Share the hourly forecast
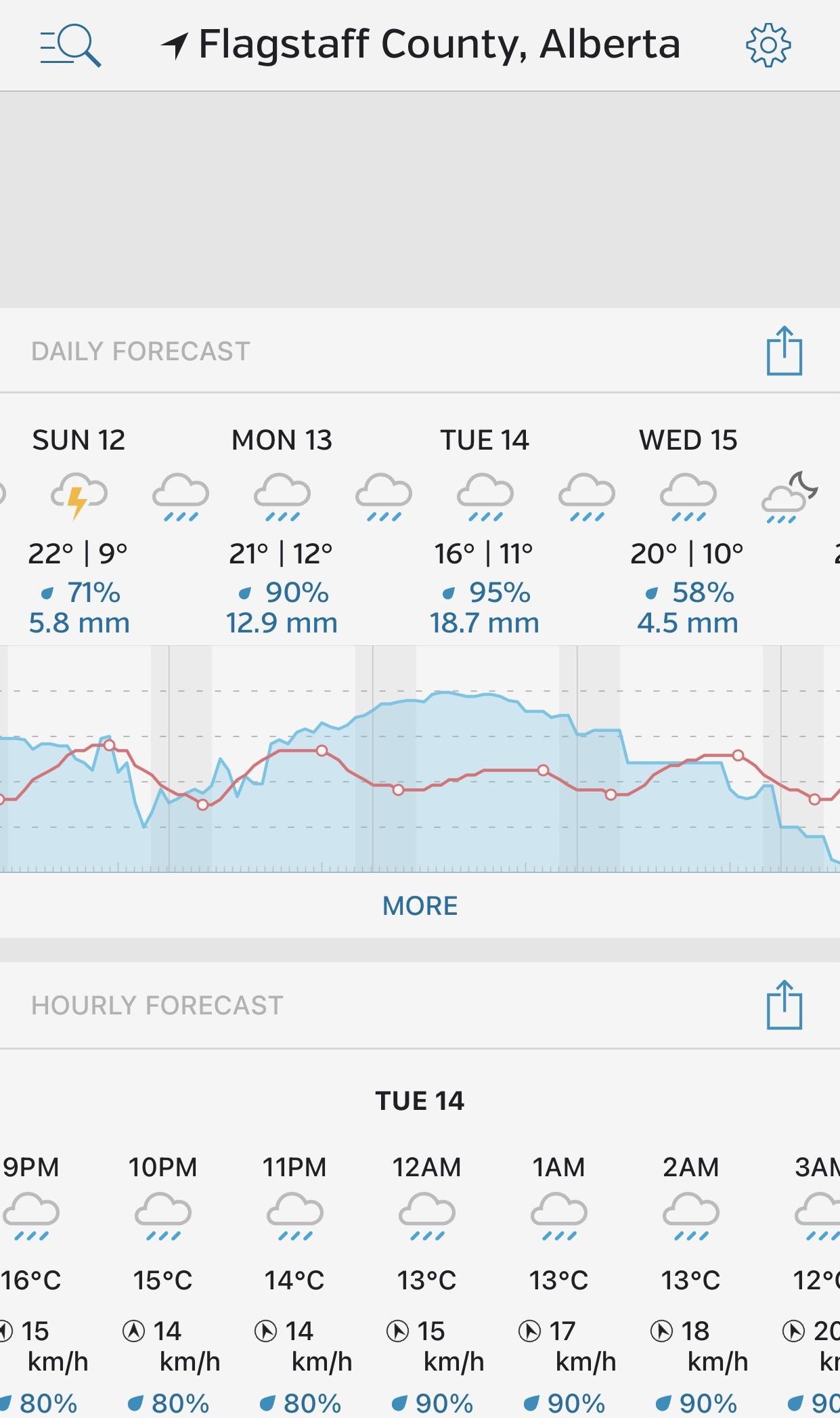This screenshot has width=840, height=1418. (x=784, y=1005)
